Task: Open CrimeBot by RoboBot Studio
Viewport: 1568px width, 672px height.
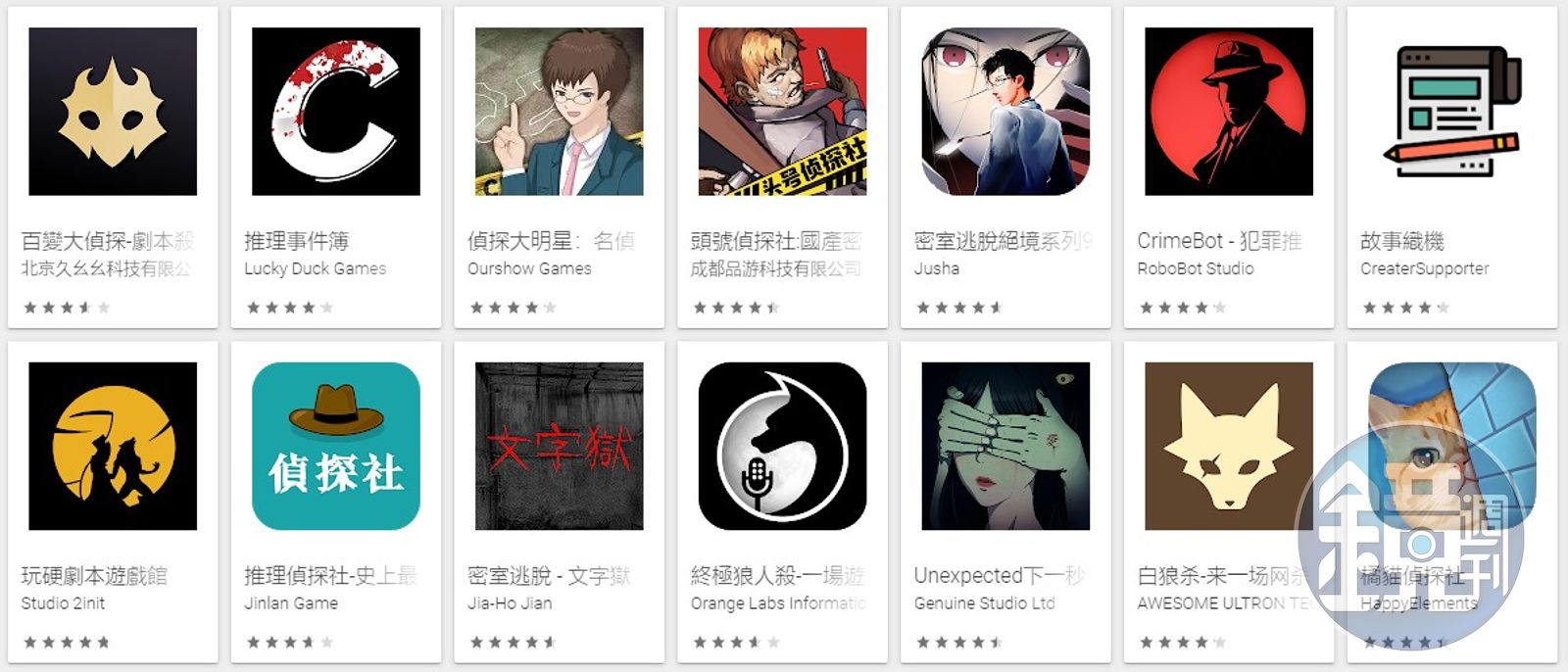Action: point(1229,112)
